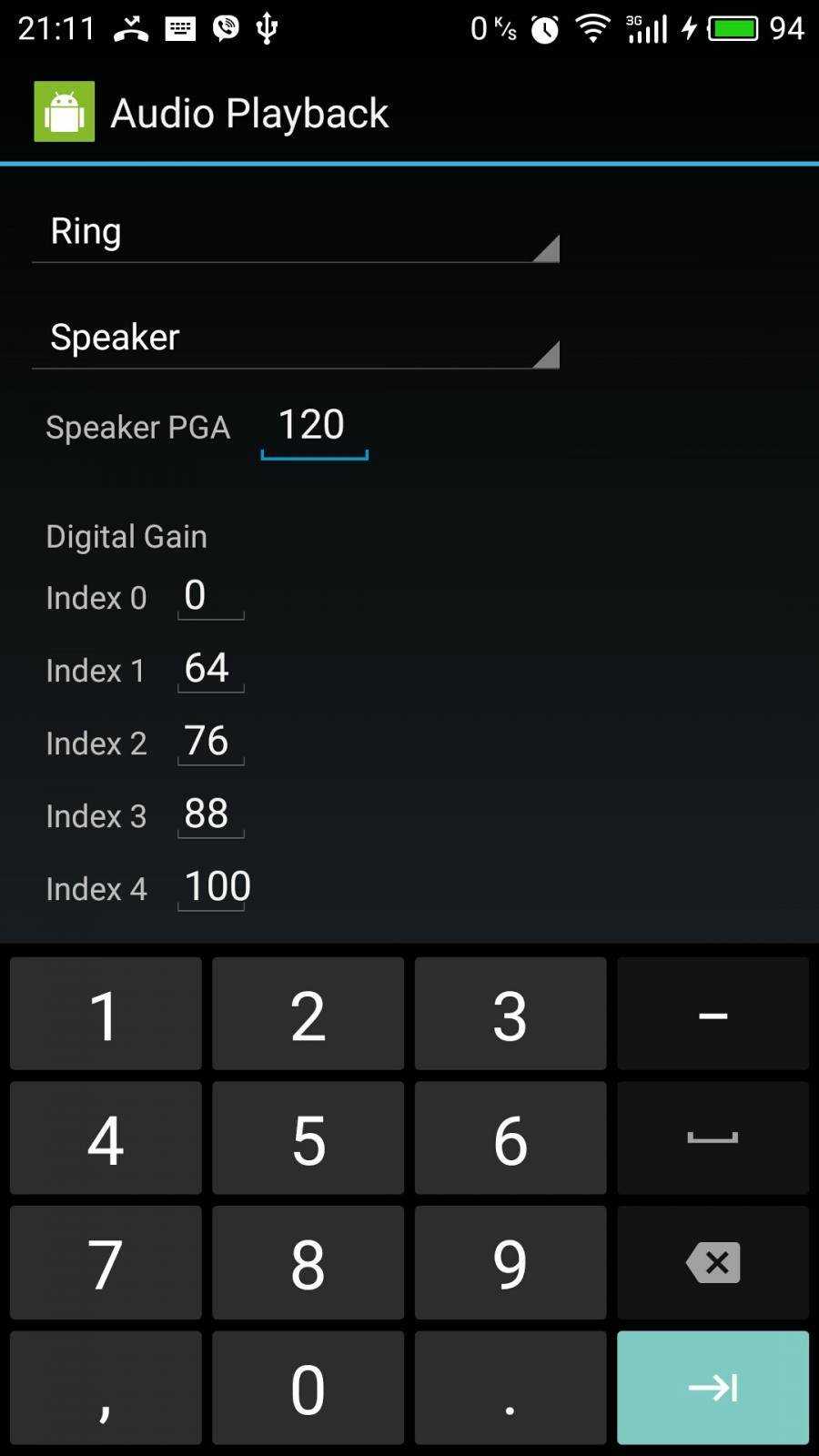Screen dimensions: 819x1456
Task: Change the Index 4 gain value
Action: [215, 887]
